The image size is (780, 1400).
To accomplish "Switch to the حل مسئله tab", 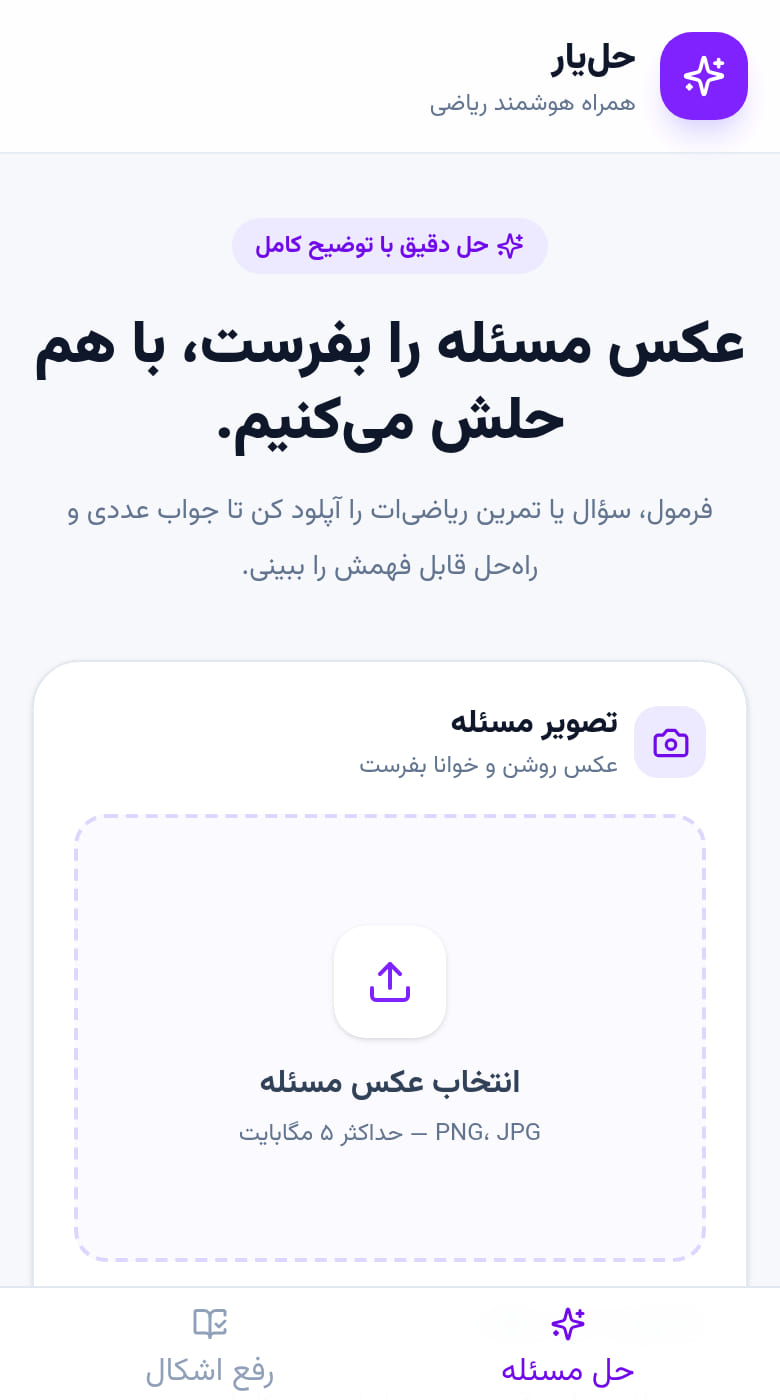I will (568, 1345).
